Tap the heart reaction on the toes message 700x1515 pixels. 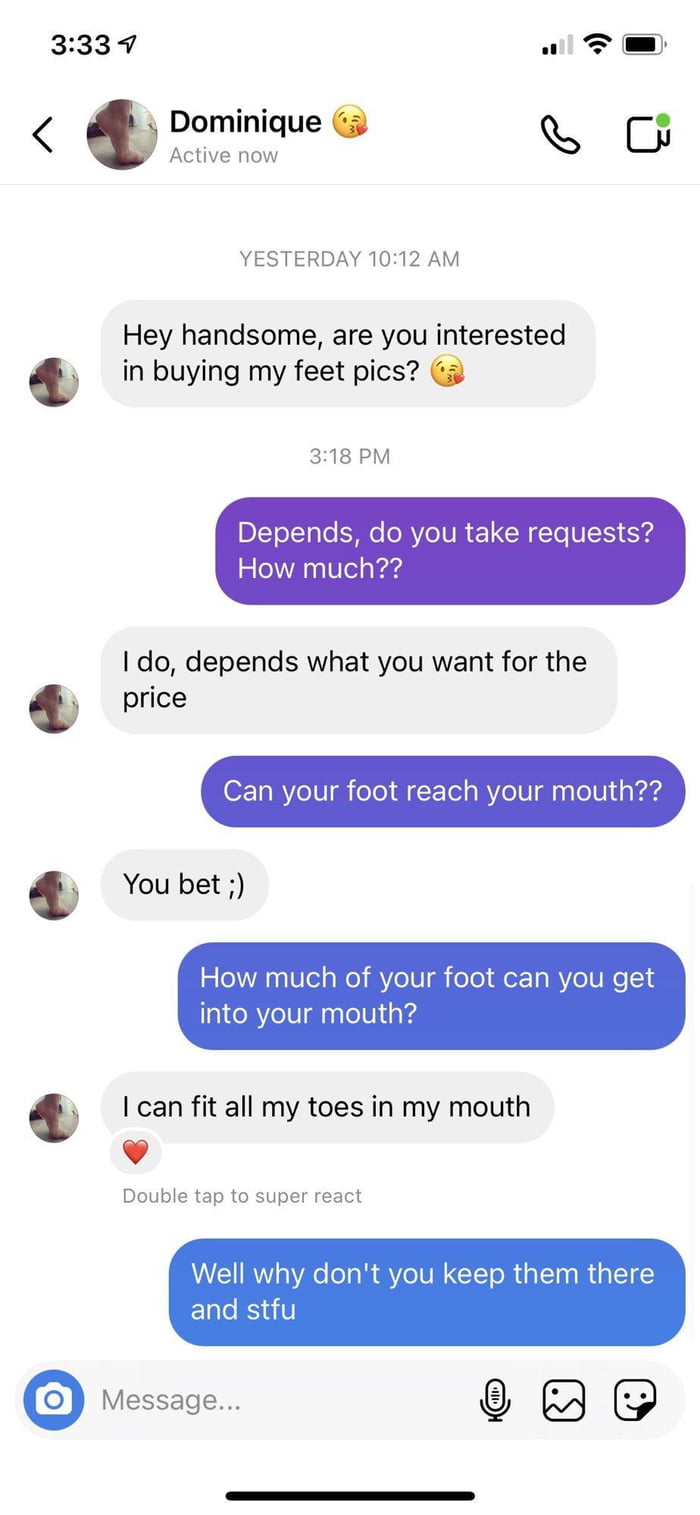pyautogui.click(x=135, y=1153)
